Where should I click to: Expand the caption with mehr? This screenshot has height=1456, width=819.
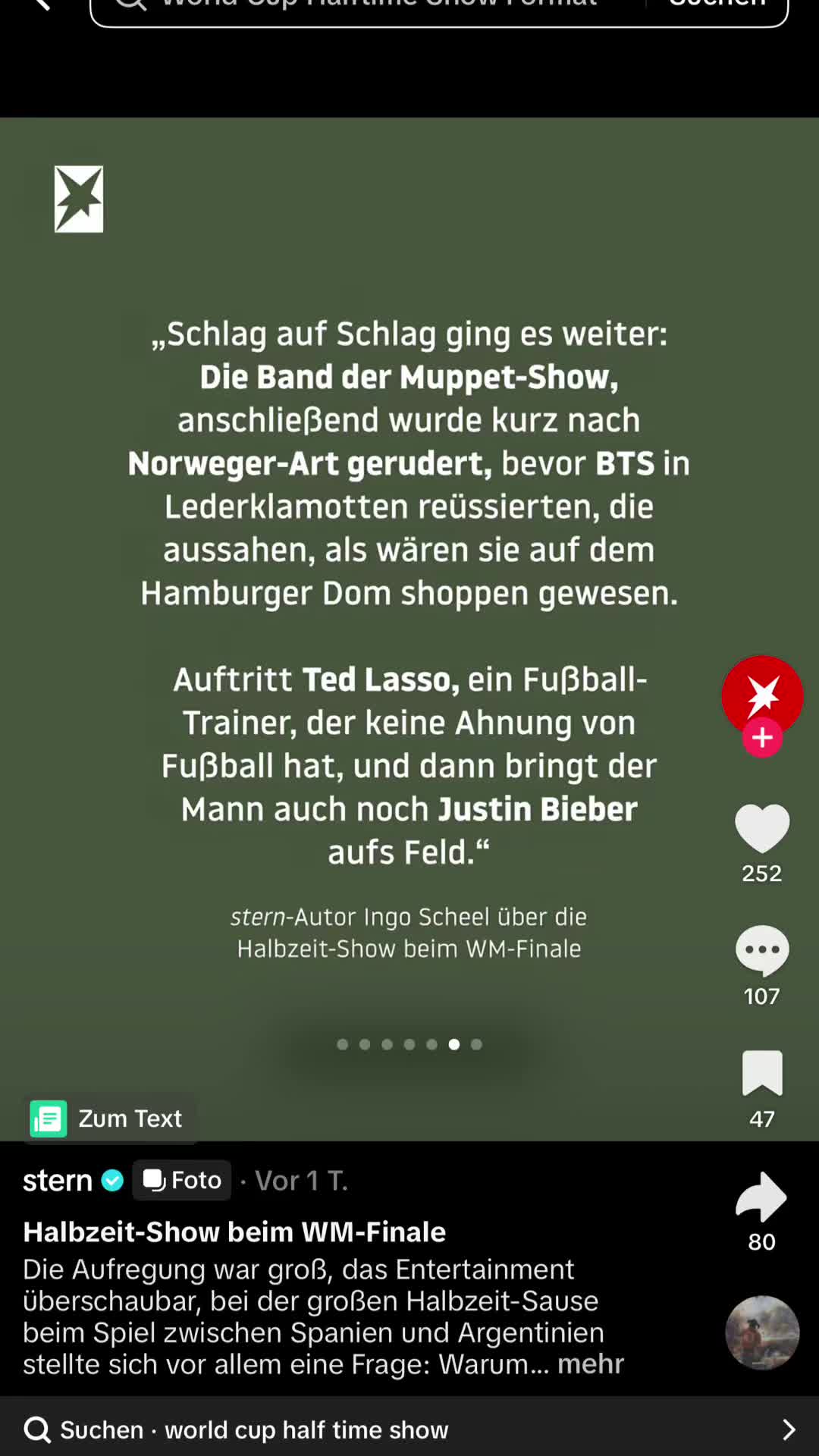591,1363
